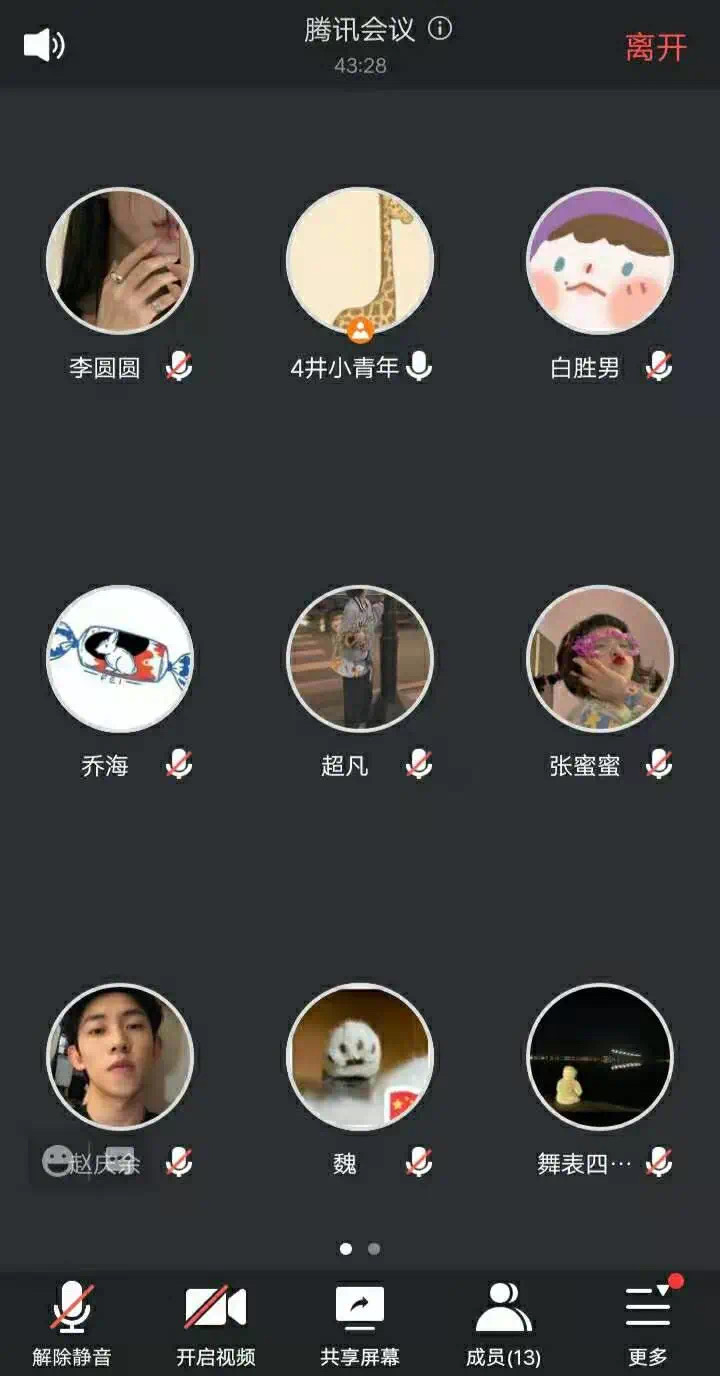Leave the meeting with 离开
This screenshot has width=720, height=1376.
[x=656, y=47]
